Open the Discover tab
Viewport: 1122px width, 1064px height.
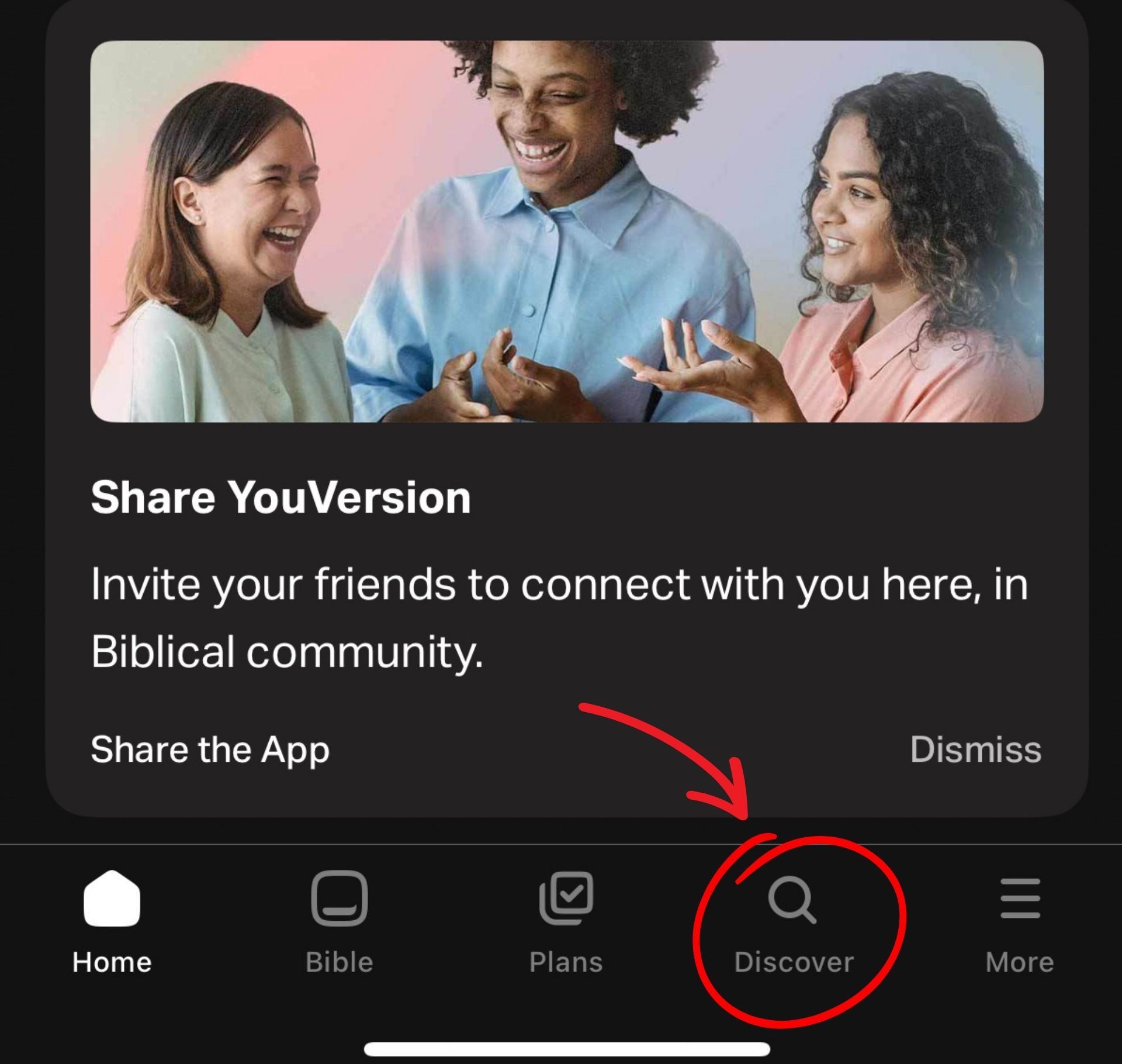tap(792, 924)
